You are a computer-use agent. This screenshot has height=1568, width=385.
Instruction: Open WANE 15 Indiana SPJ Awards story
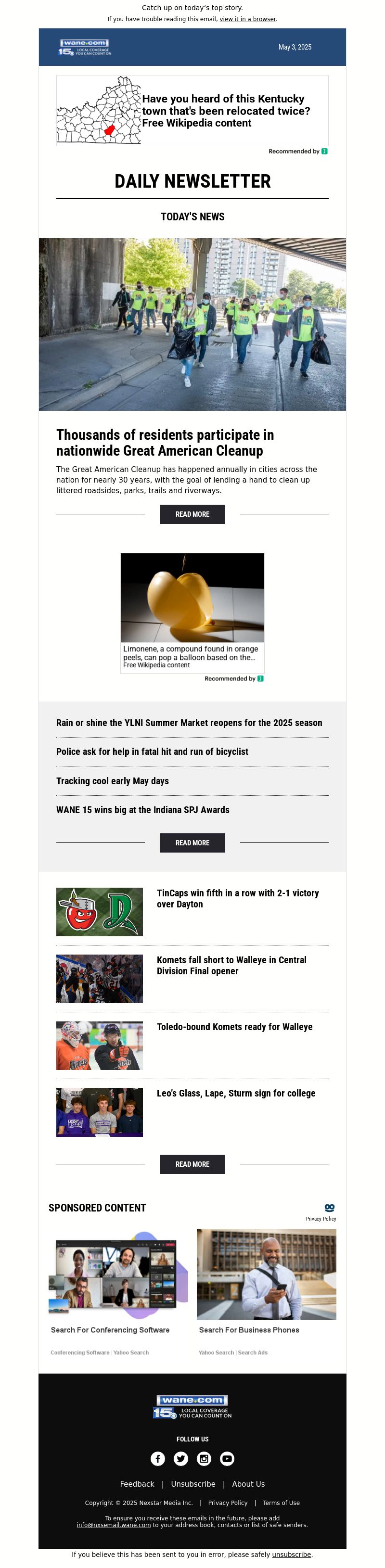[143, 810]
